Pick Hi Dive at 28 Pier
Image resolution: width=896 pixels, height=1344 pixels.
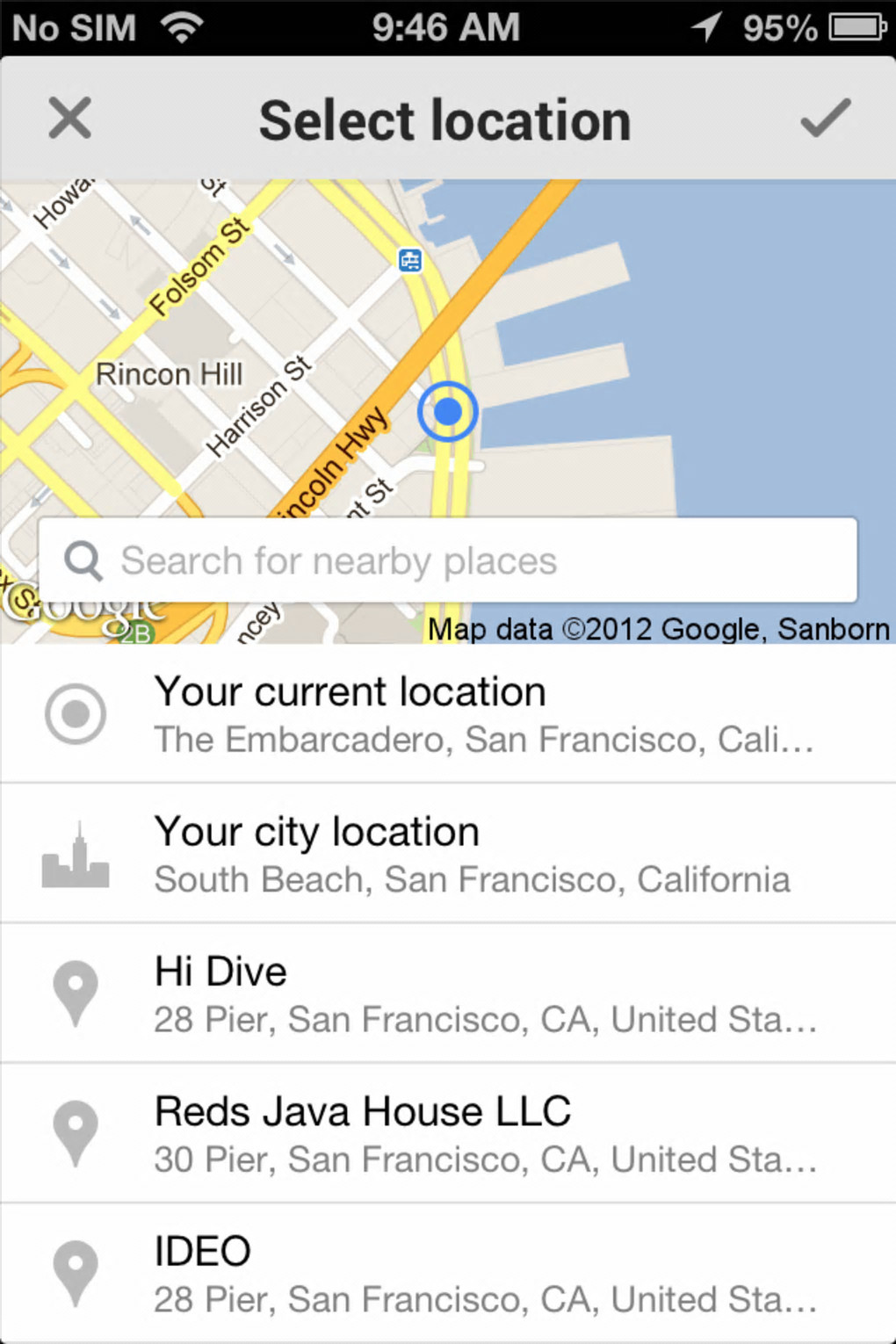(448, 994)
